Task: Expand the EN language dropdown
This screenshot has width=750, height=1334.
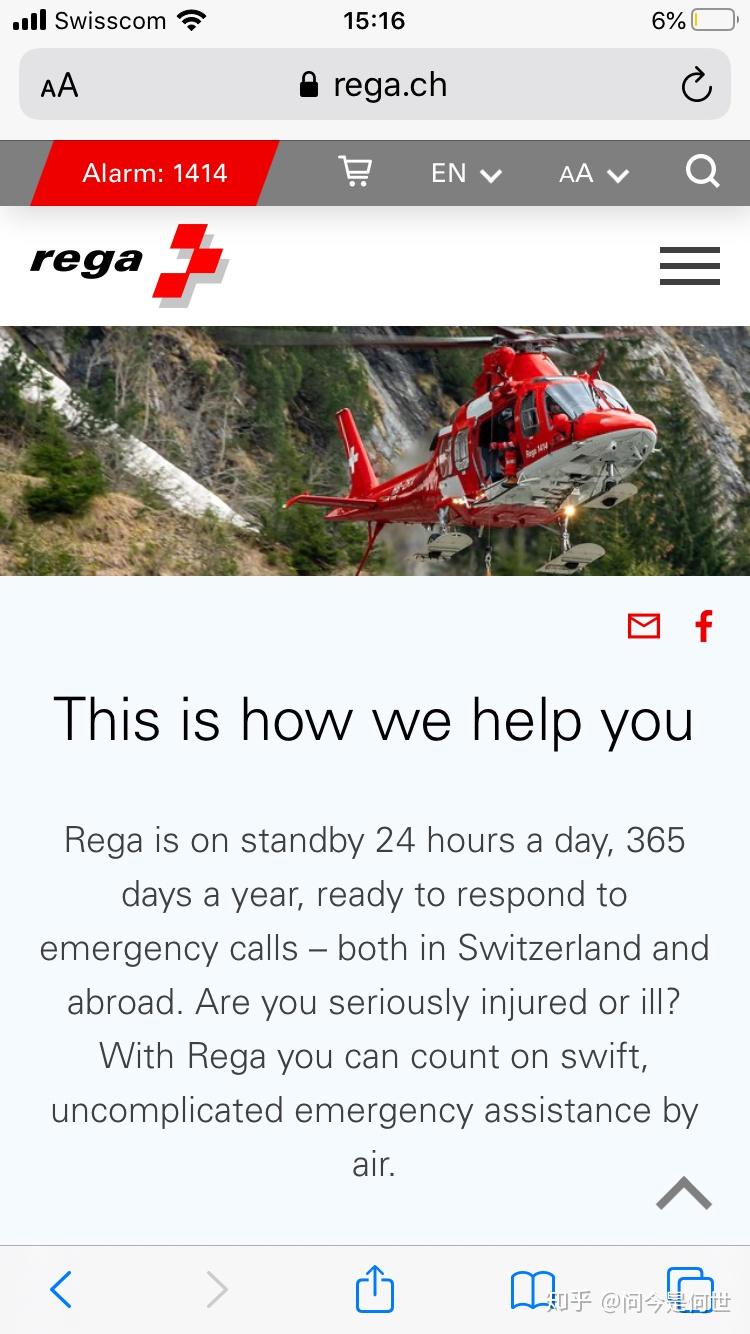Action: 466,173
